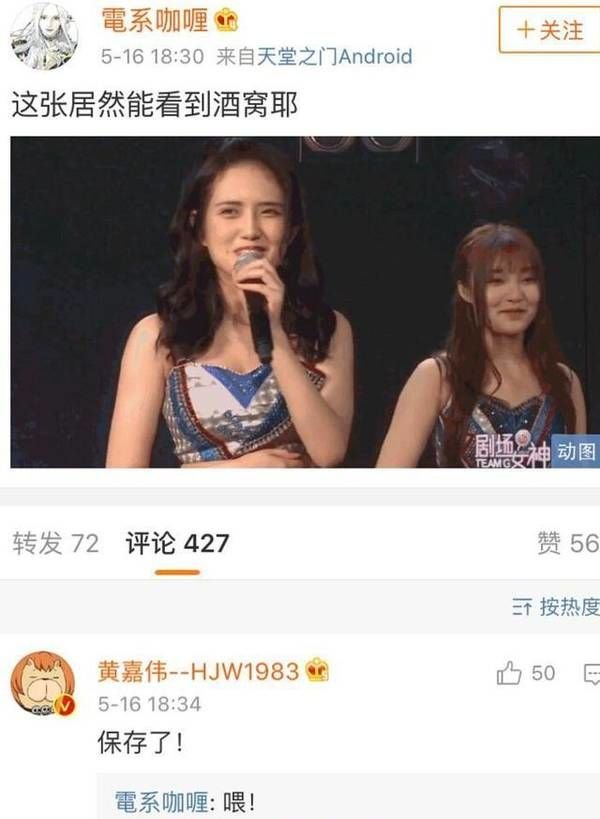Screen dimensions: 600x819
Task: Open 電系咖喱's reply 喂！
Action: point(186,802)
